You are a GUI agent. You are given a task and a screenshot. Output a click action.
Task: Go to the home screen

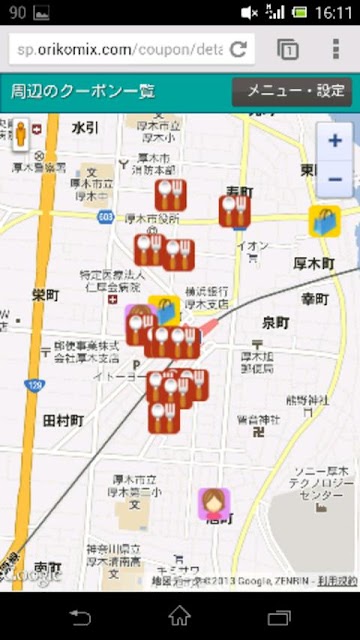click(x=180, y=616)
